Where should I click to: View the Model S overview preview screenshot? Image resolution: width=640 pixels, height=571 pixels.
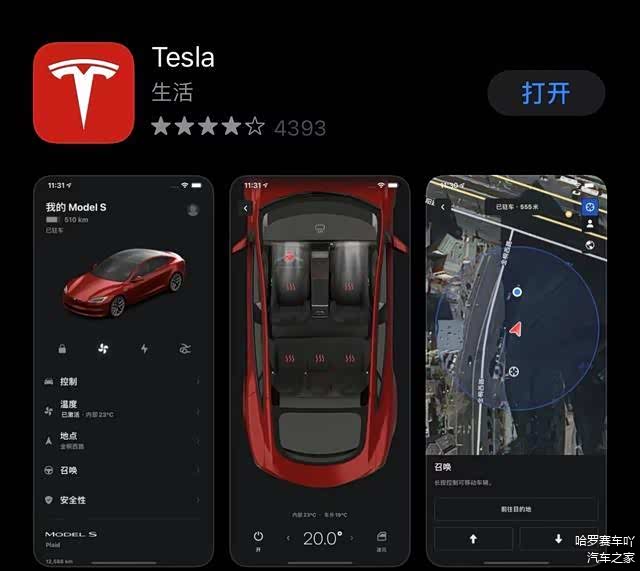tap(123, 370)
